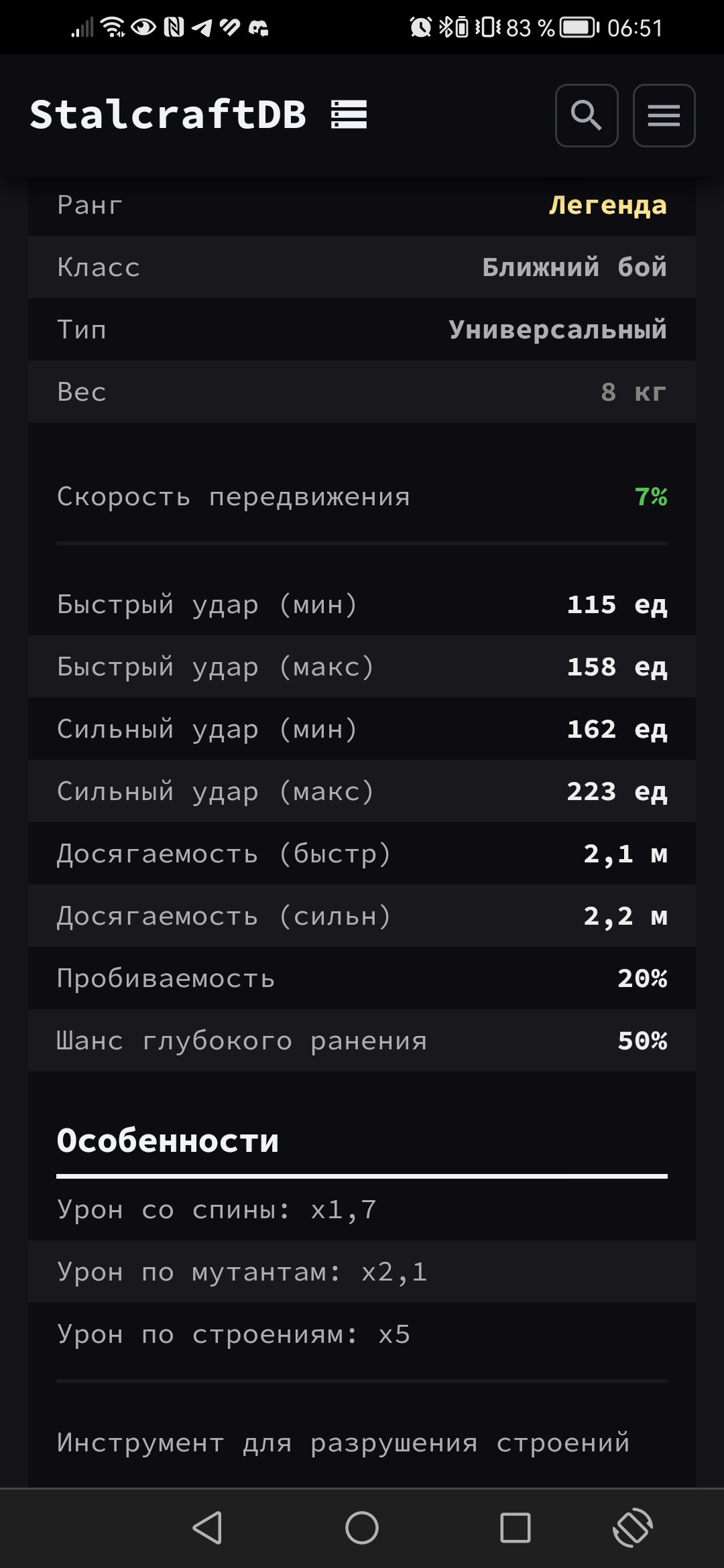Open the search magnifier button
Viewport: 724px width, 1568px height.
(587, 115)
